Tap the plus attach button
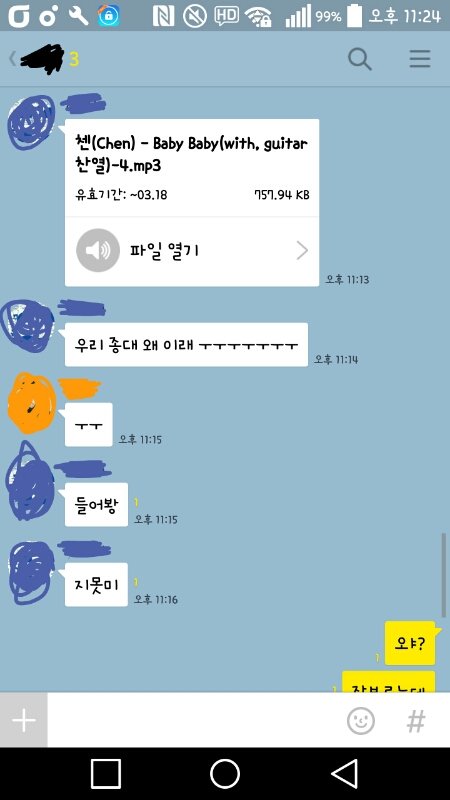450x800 pixels. [23, 720]
